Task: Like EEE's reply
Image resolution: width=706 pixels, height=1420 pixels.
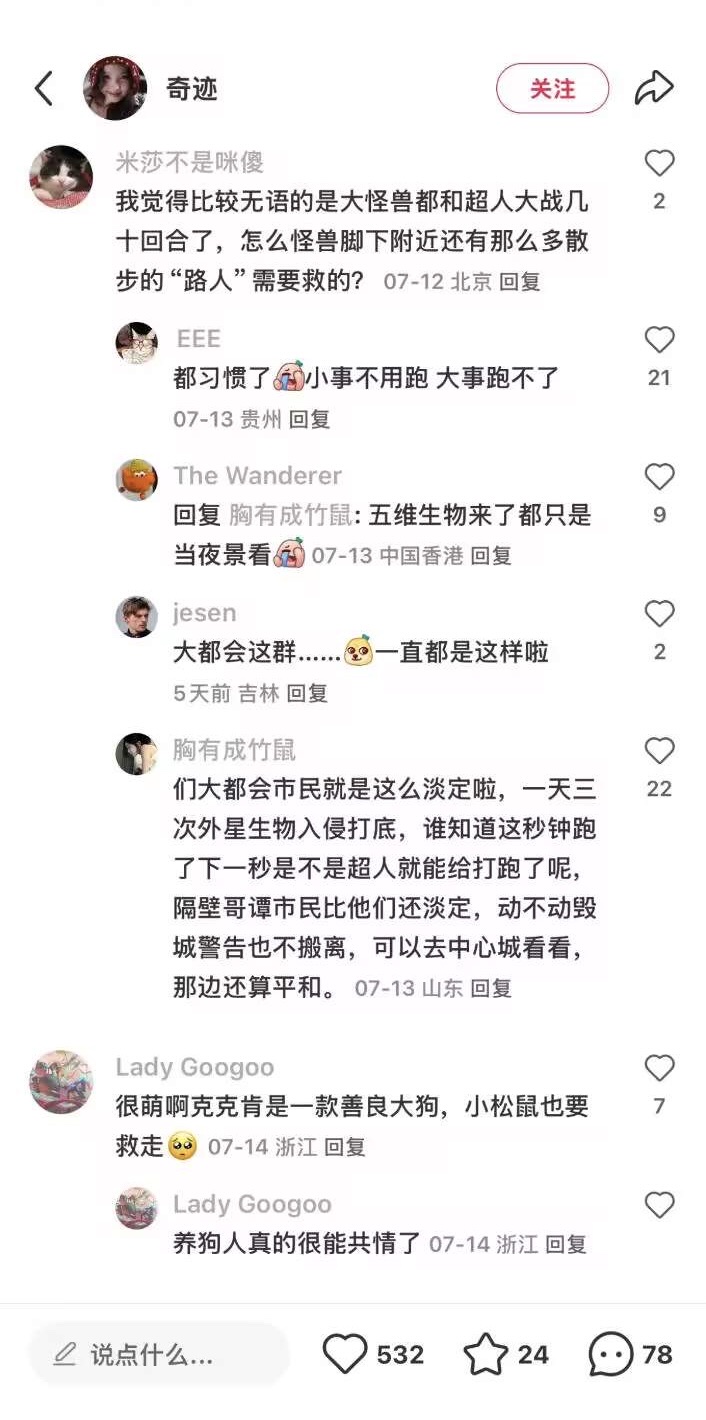Action: [x=658, y=341]
